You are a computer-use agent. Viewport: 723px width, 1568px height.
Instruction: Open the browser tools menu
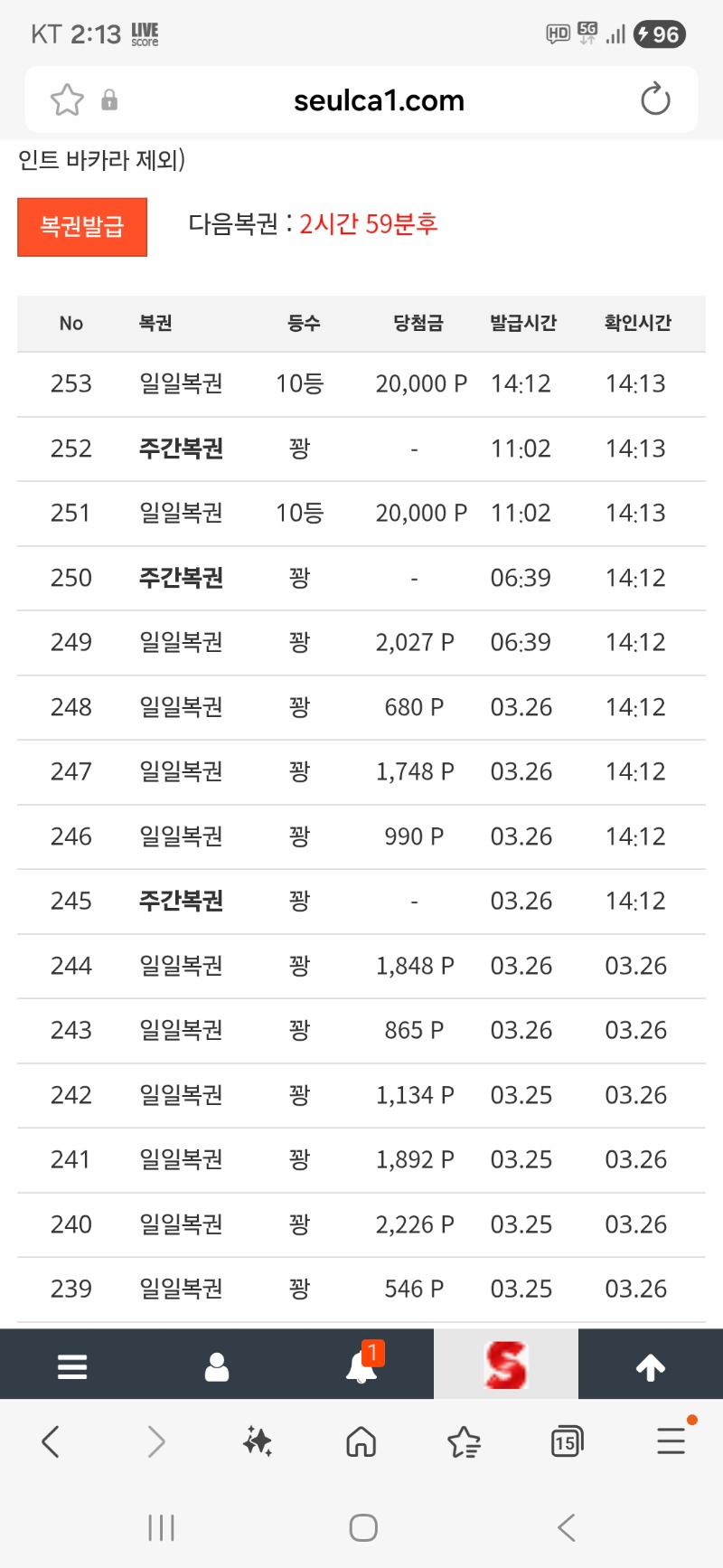click(x=671, y=1441)
